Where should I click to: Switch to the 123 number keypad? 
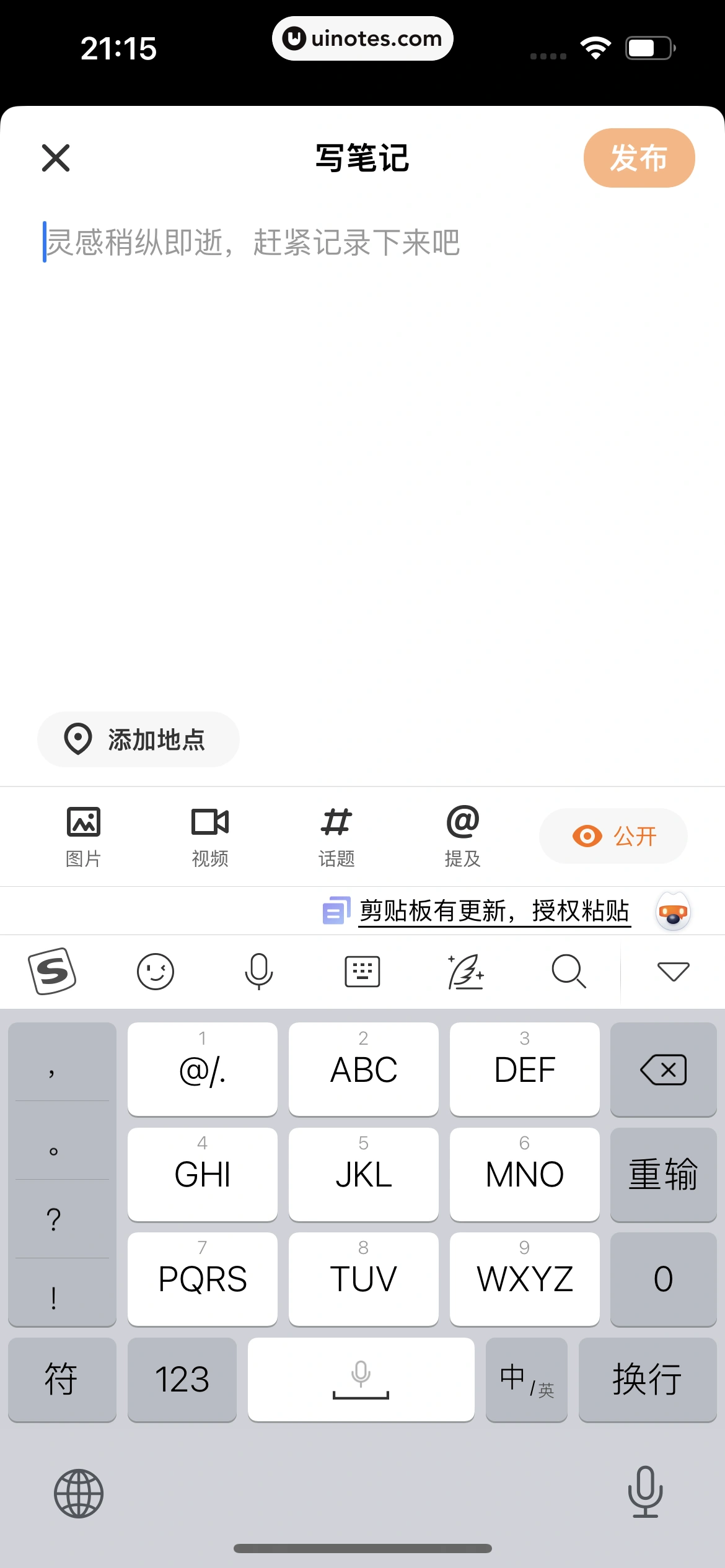coord(182,1380)
